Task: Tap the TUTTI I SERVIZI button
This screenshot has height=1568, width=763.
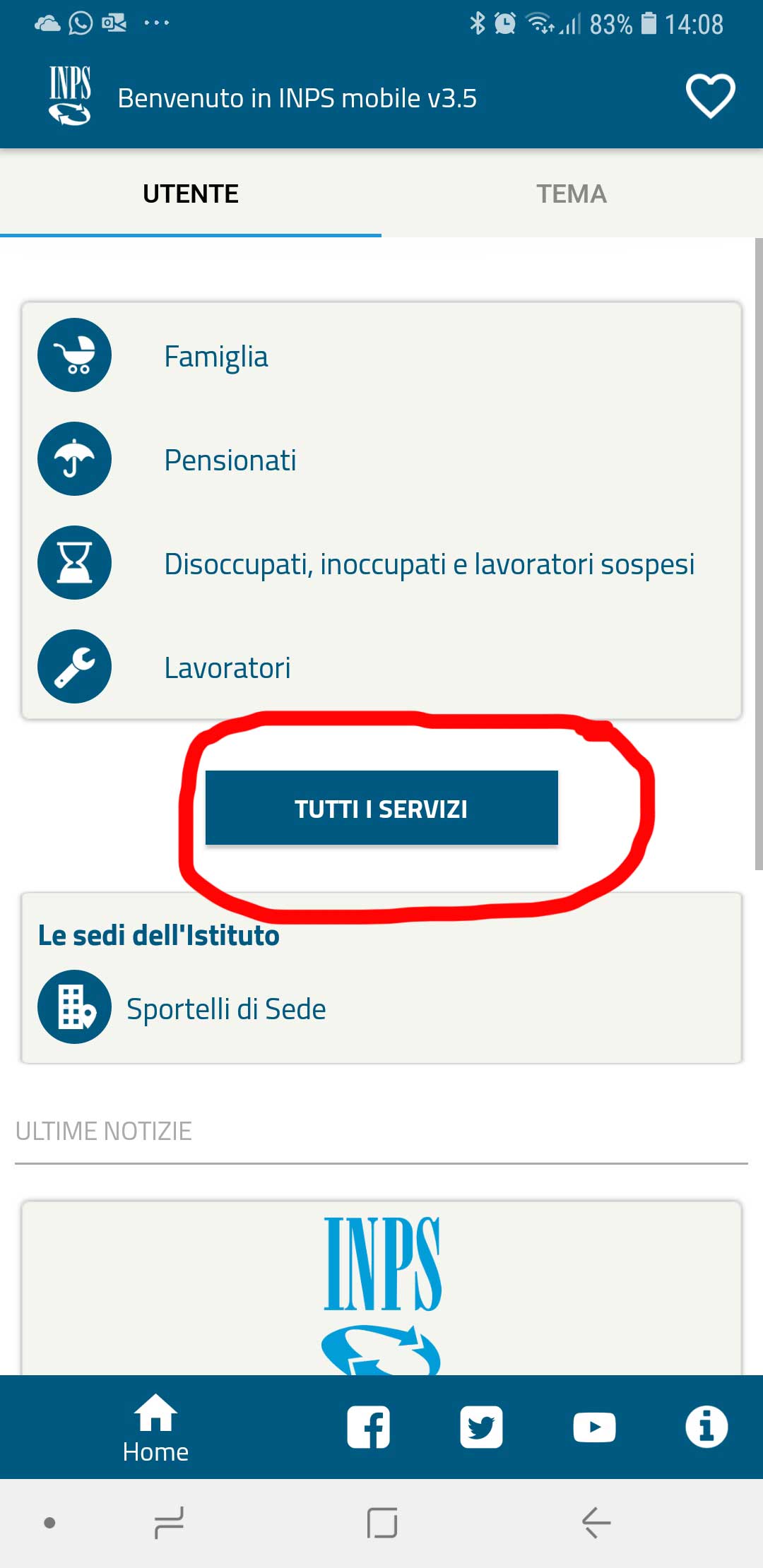Action: coord(381,808)
